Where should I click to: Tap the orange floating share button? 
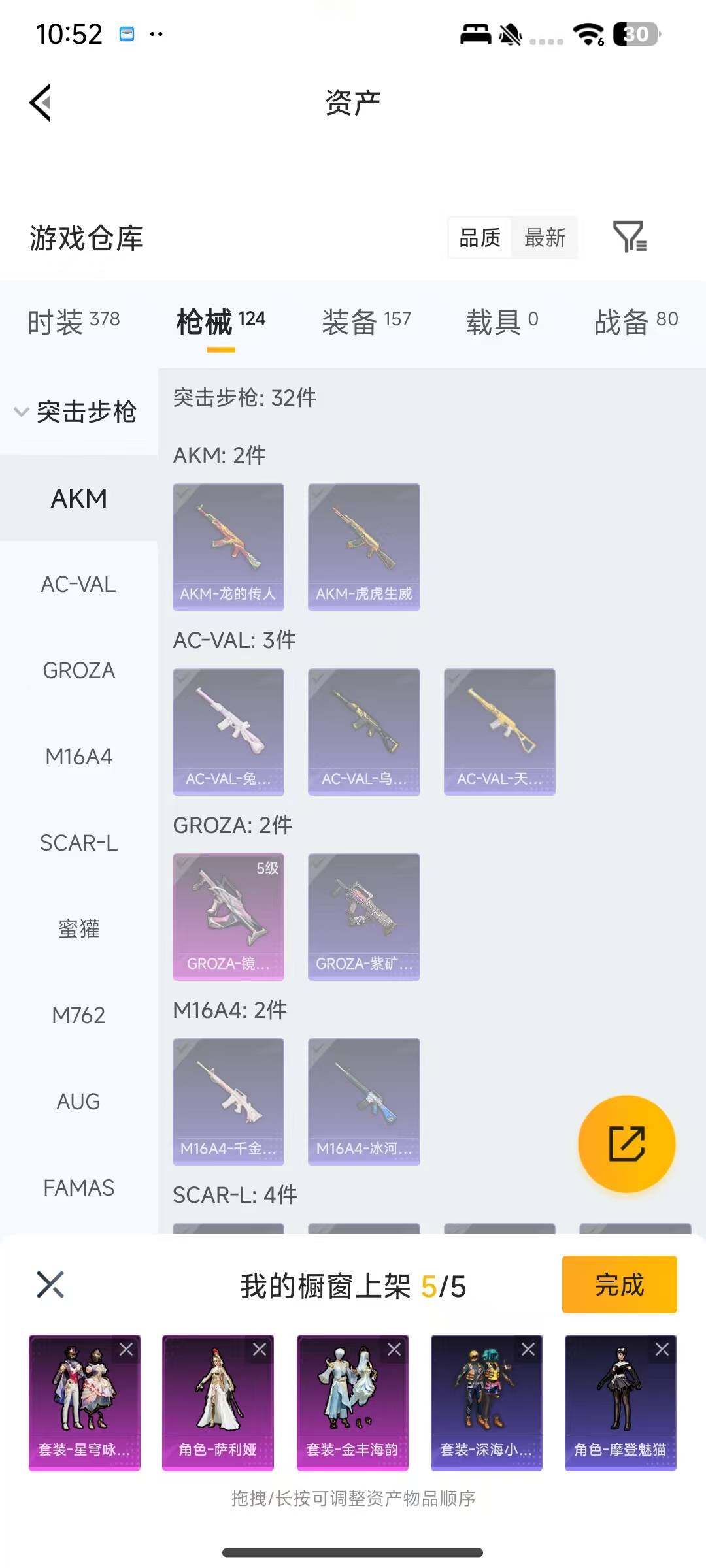pyautogui.click(x=626, y=1143)
